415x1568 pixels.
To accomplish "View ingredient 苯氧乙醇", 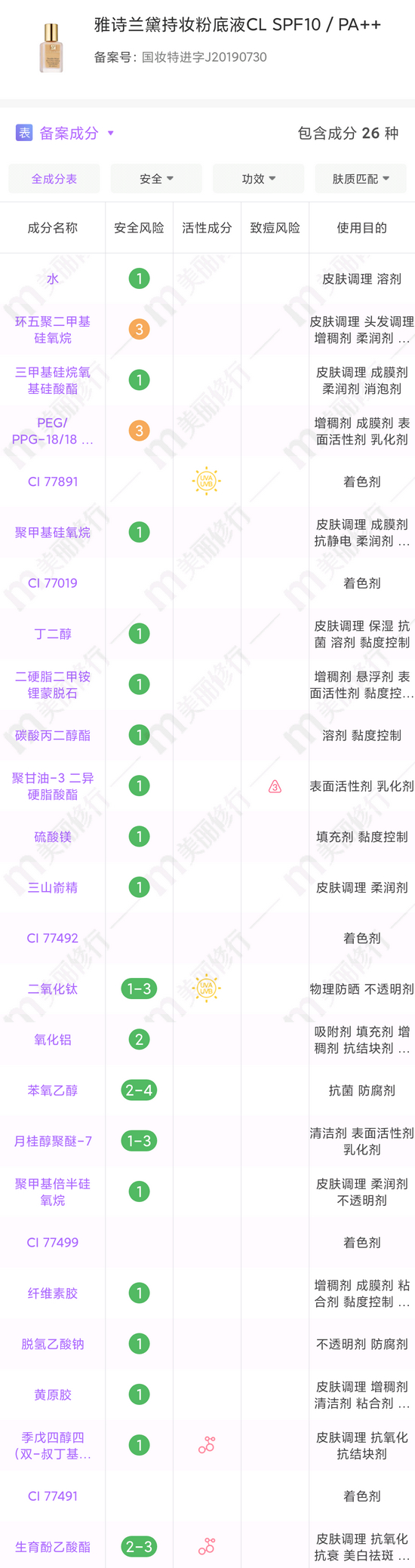I will 53,1090.
